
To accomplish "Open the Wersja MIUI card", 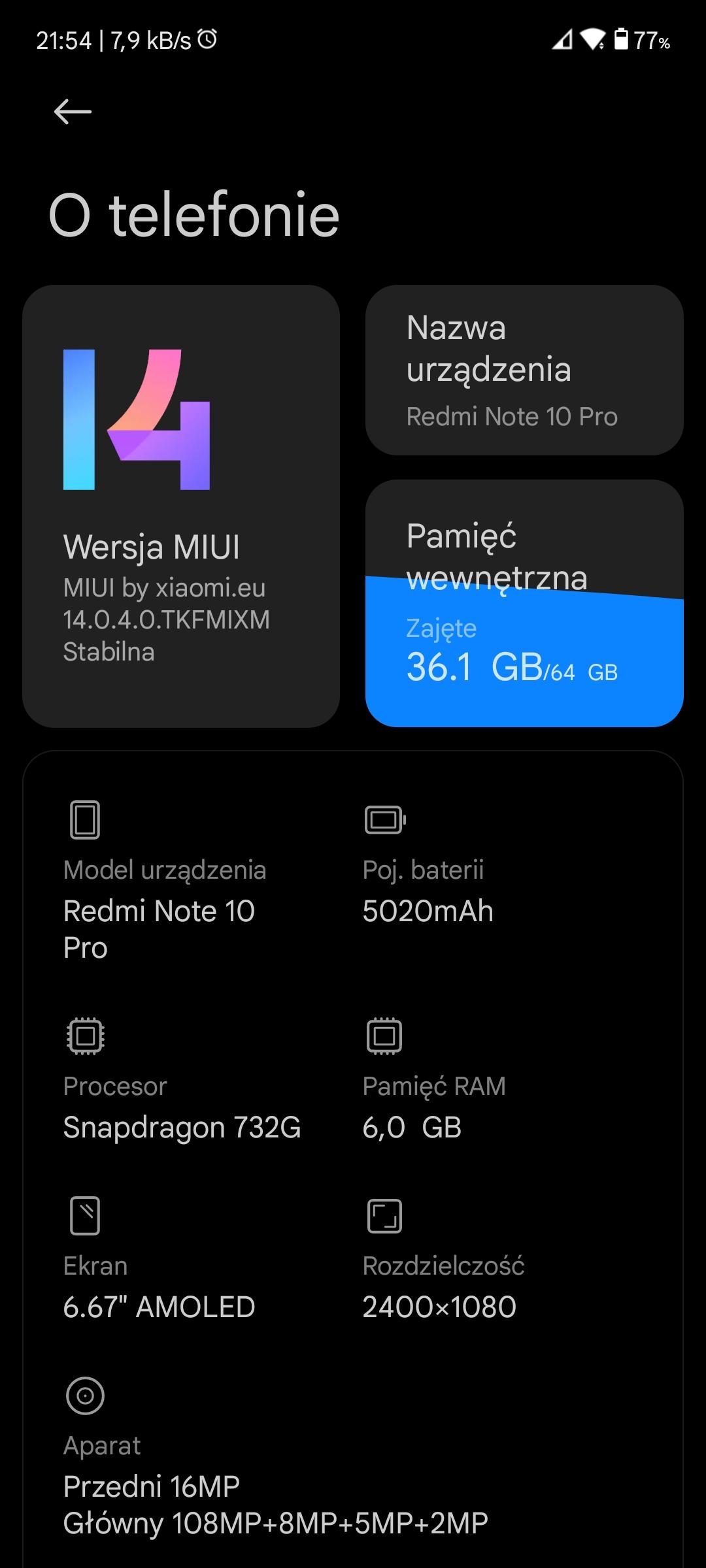I will point(181,506).
